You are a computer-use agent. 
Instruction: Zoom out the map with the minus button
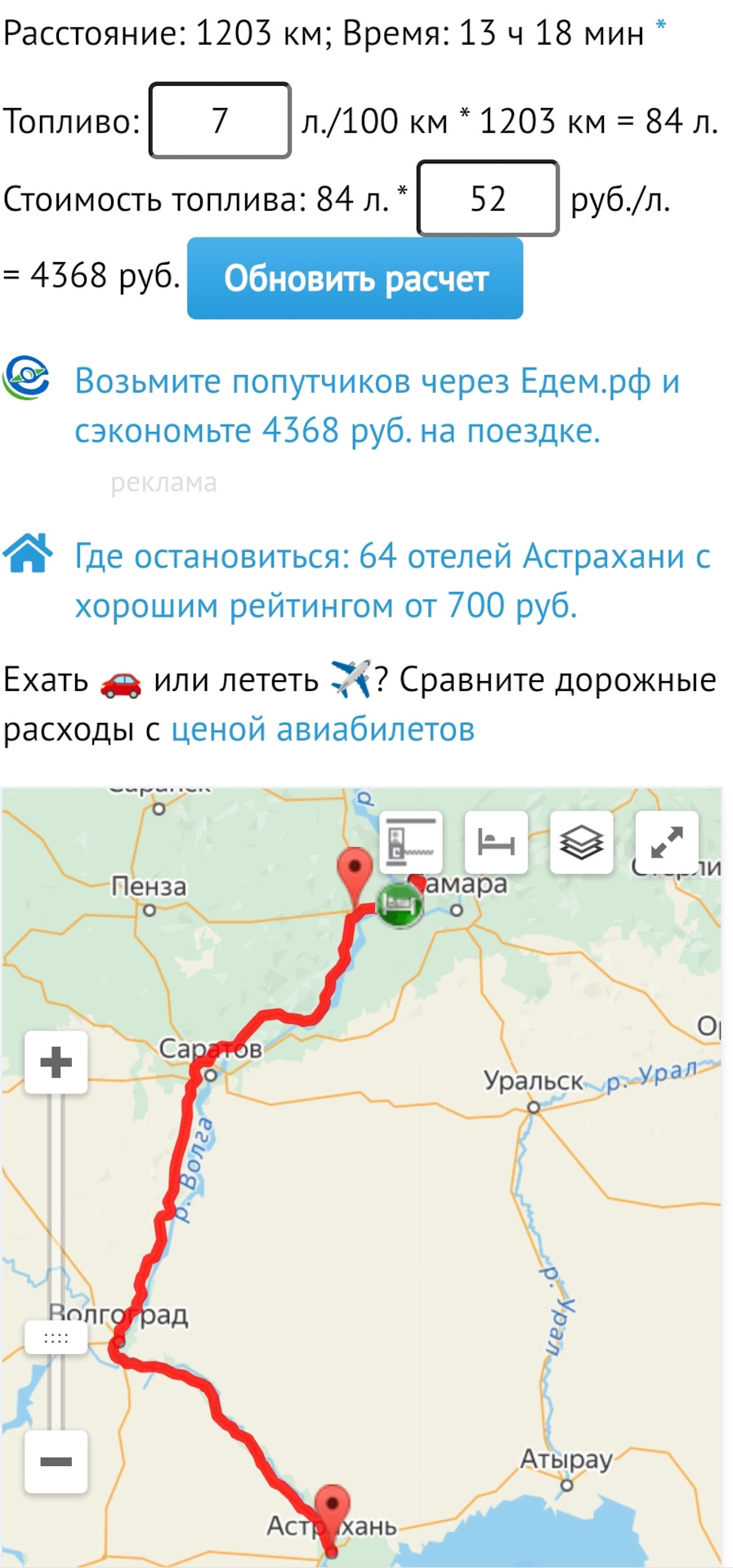(56, 1461)
